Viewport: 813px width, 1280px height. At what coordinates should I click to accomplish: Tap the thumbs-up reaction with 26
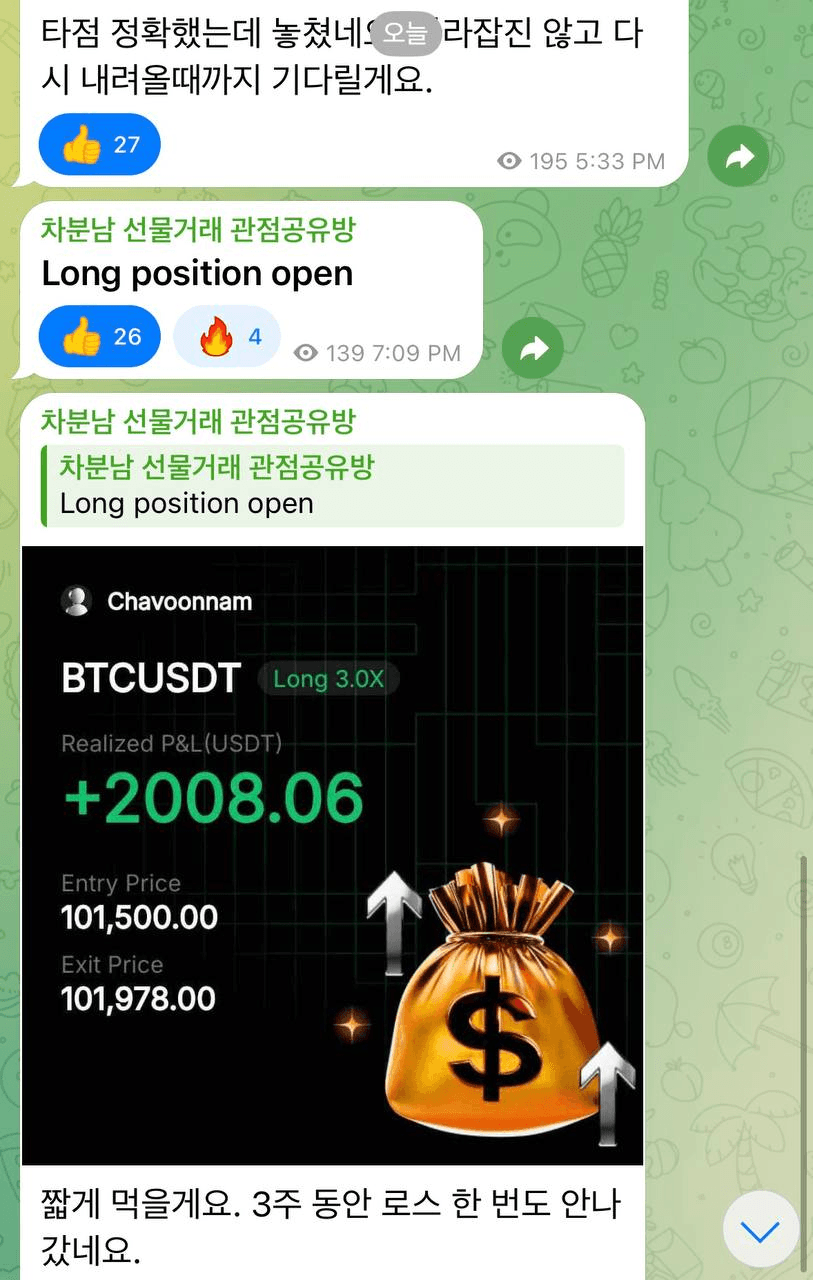[99, 337]
